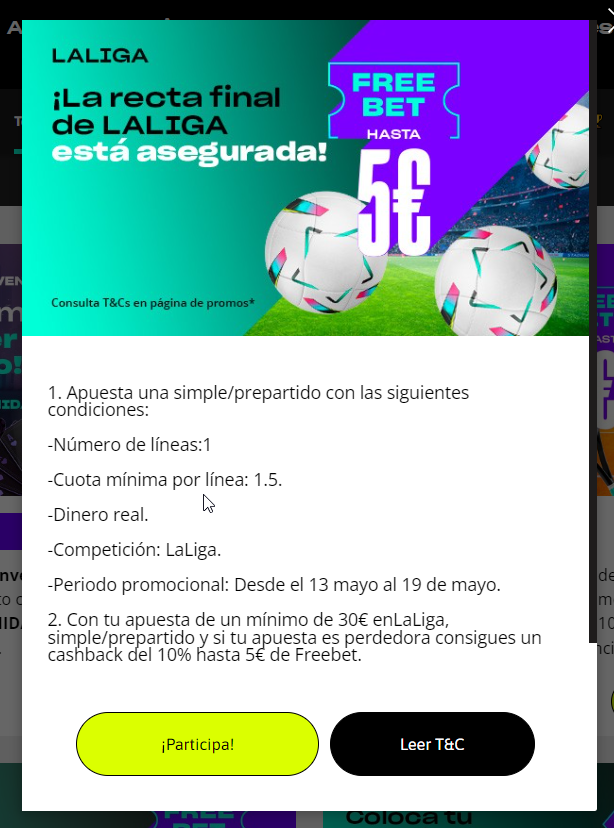The image size is (614, 828).
Task: Open Leer T&C terms
Action: 432,744
